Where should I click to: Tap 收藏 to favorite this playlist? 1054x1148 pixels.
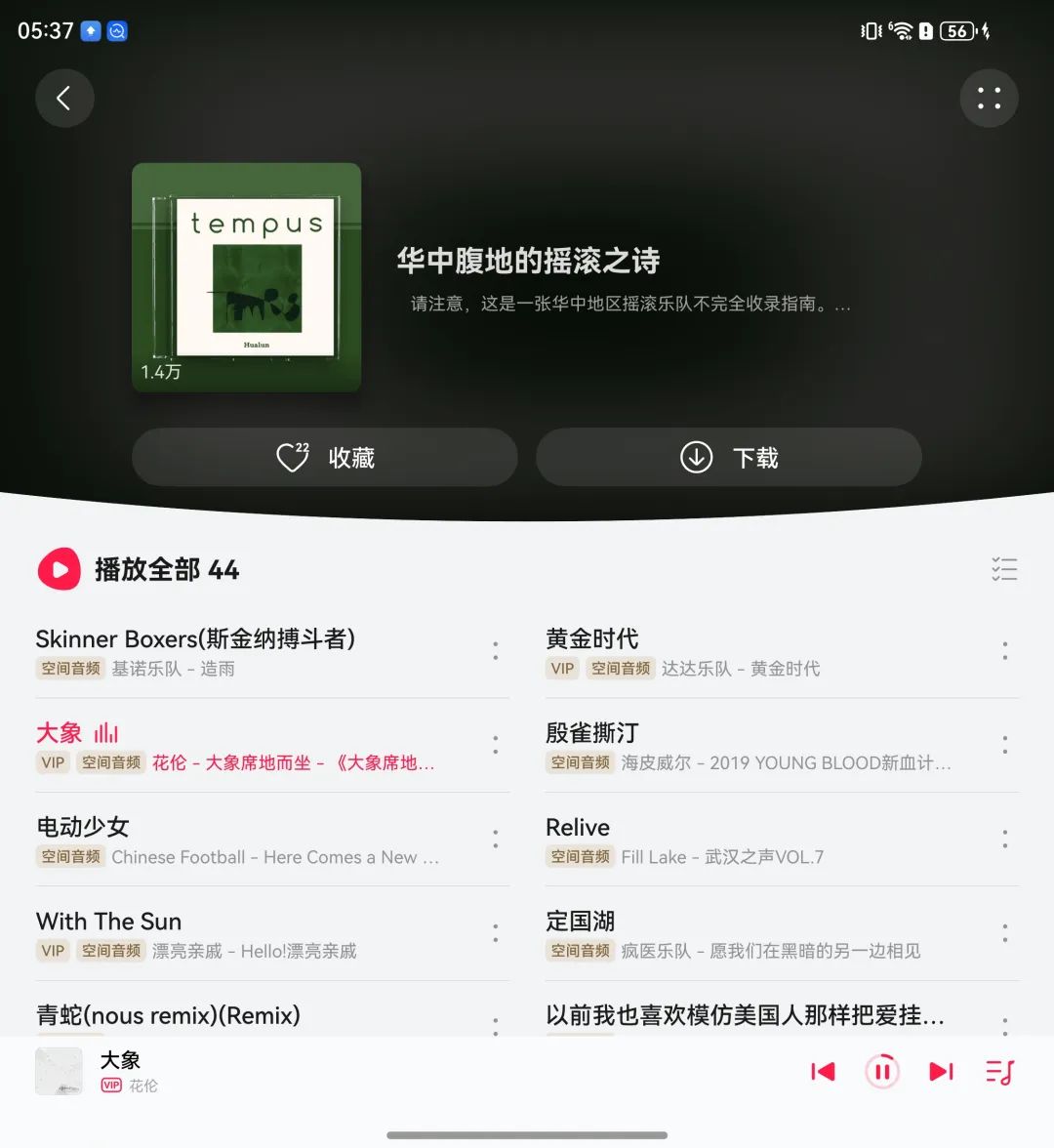pos(325,457)
